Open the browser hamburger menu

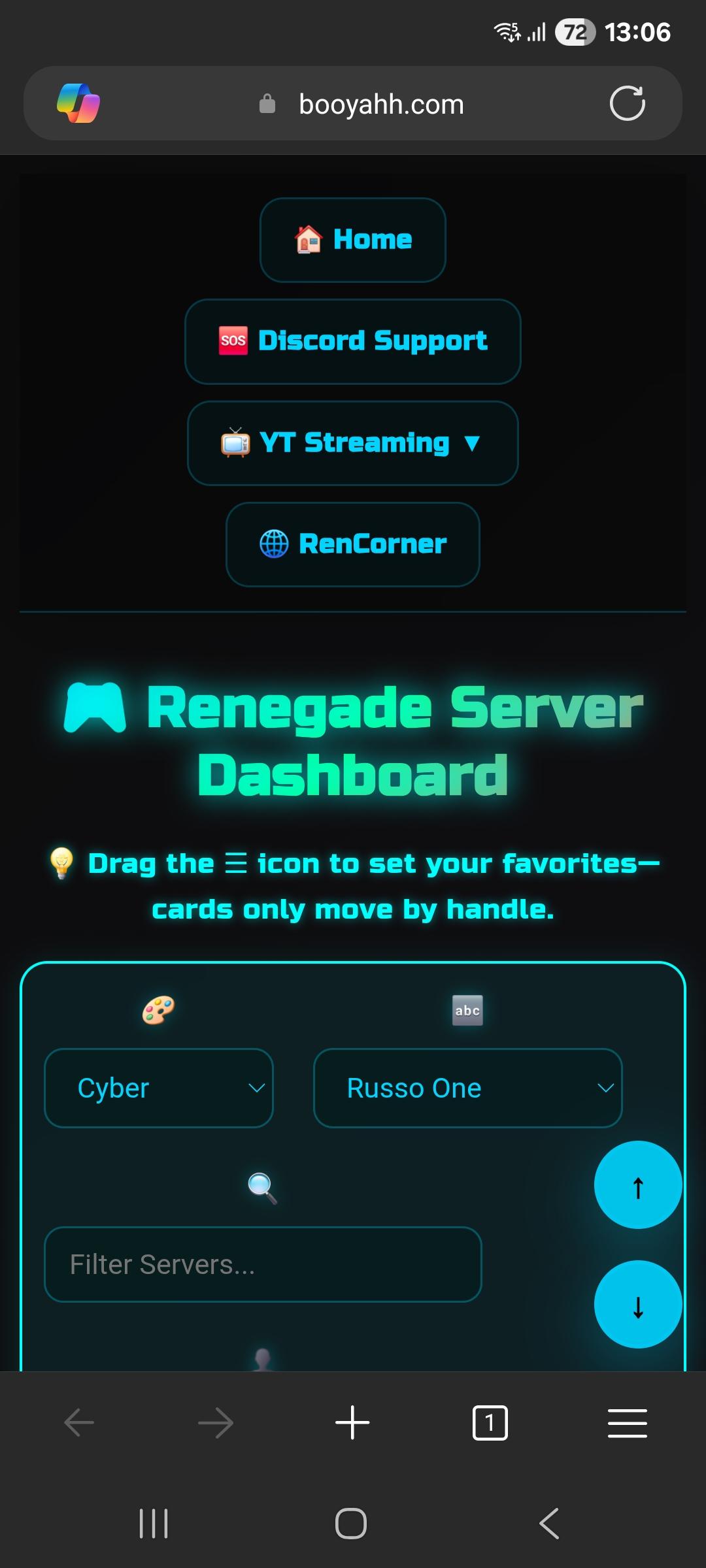(627, 1422)
